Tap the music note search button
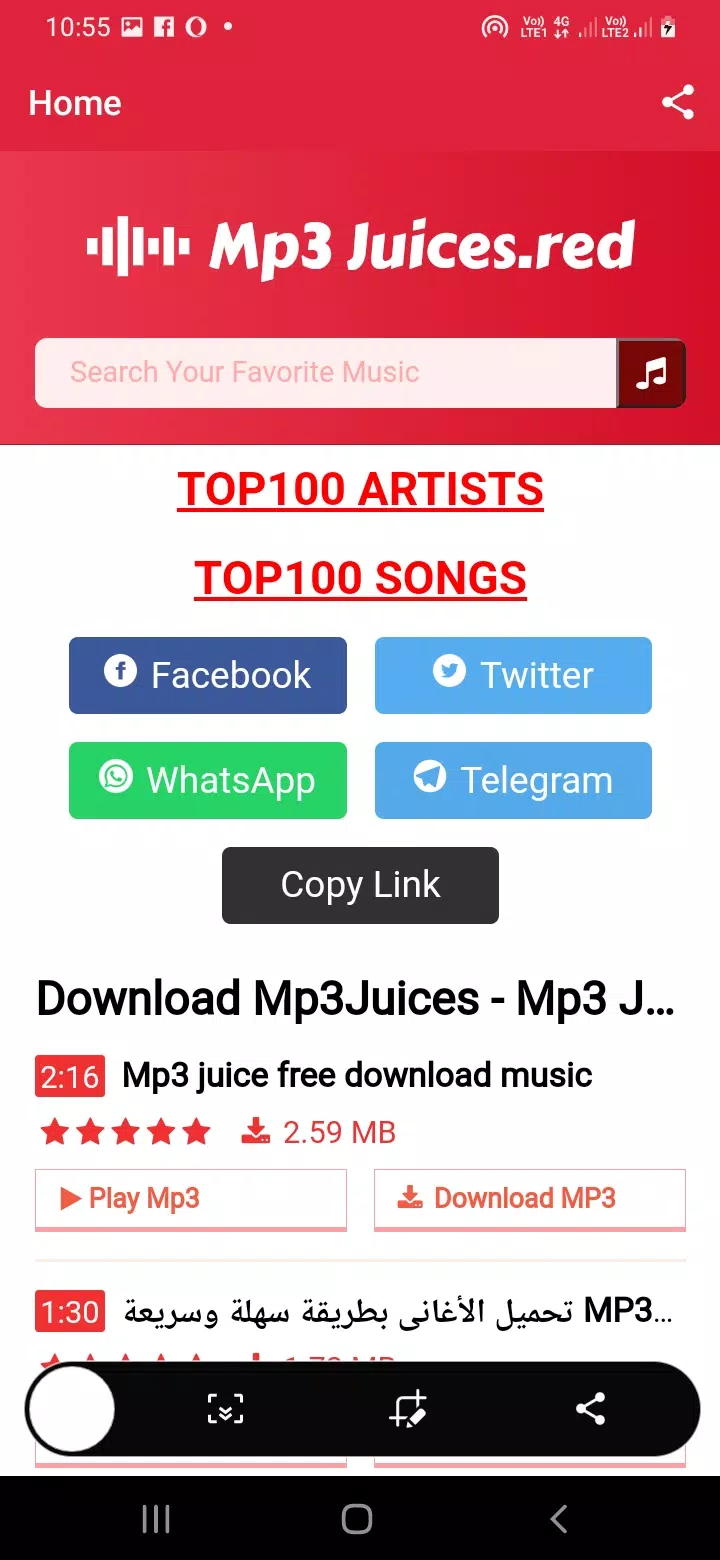Screen dimensions: 720x1560 [651, 373]
